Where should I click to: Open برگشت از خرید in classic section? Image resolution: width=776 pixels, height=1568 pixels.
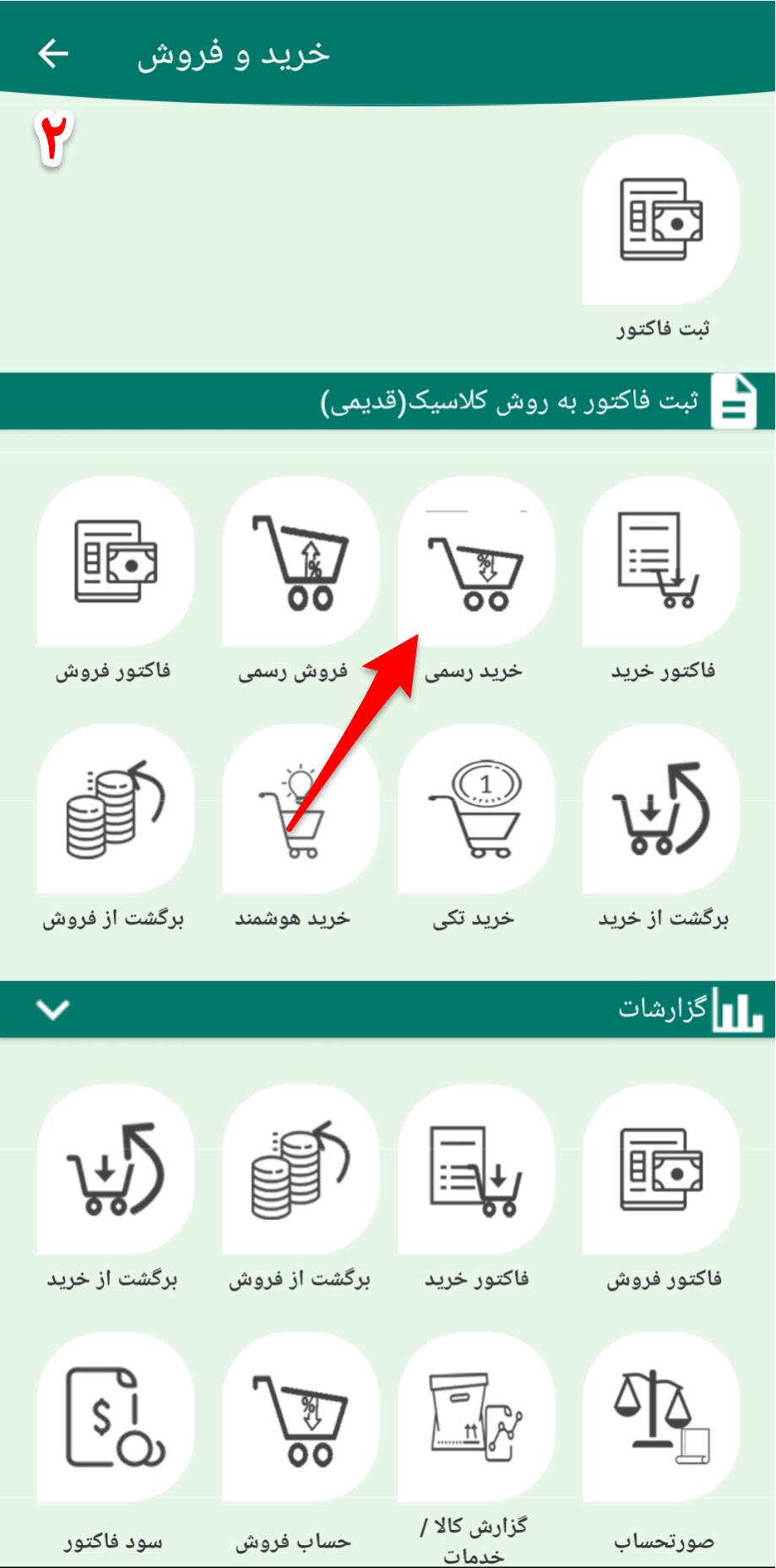pyautogui.click(x=661, y=809)
